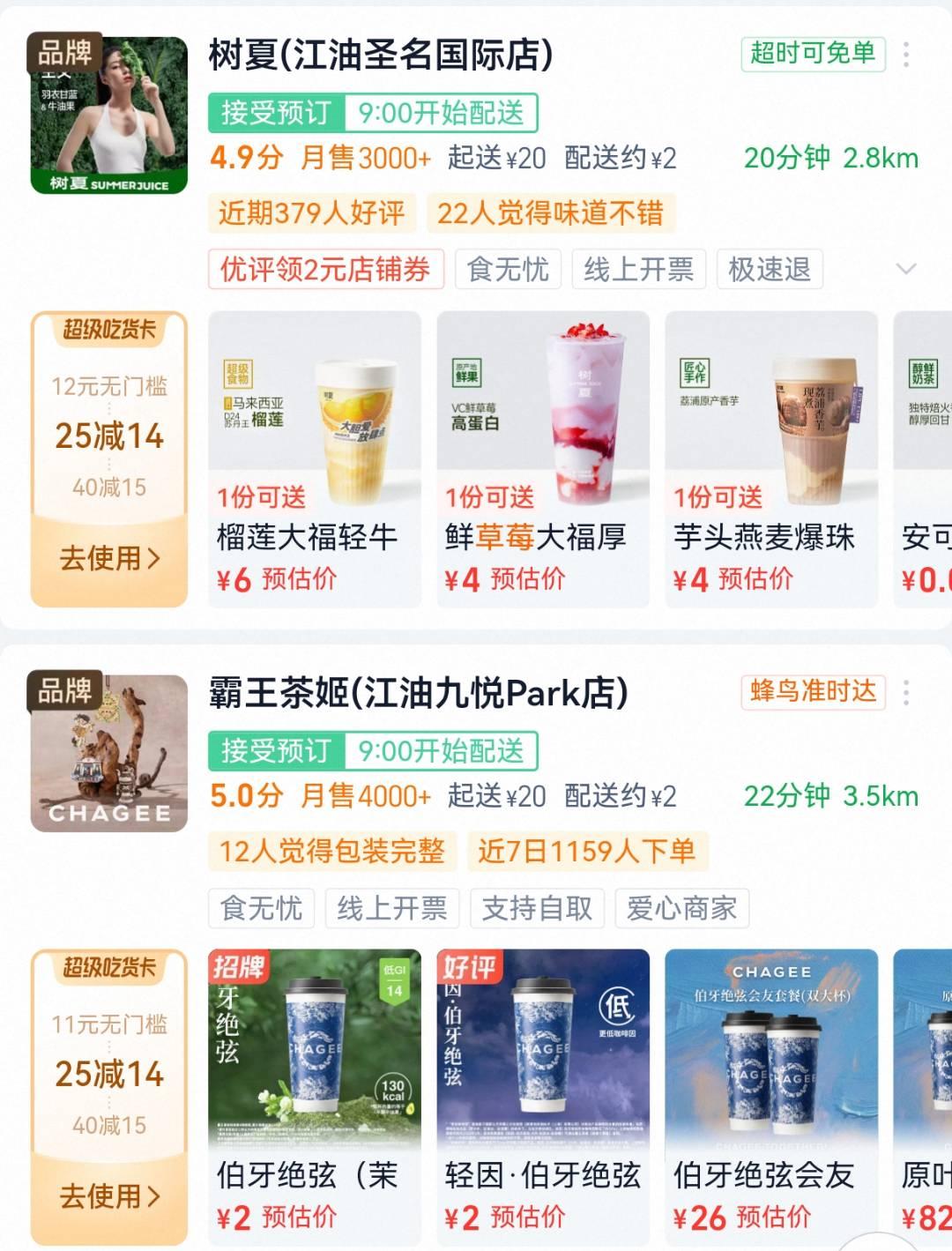Open 轻因·伯牙绝弦 product card
952x1251 pixels.
point(543,1097)
